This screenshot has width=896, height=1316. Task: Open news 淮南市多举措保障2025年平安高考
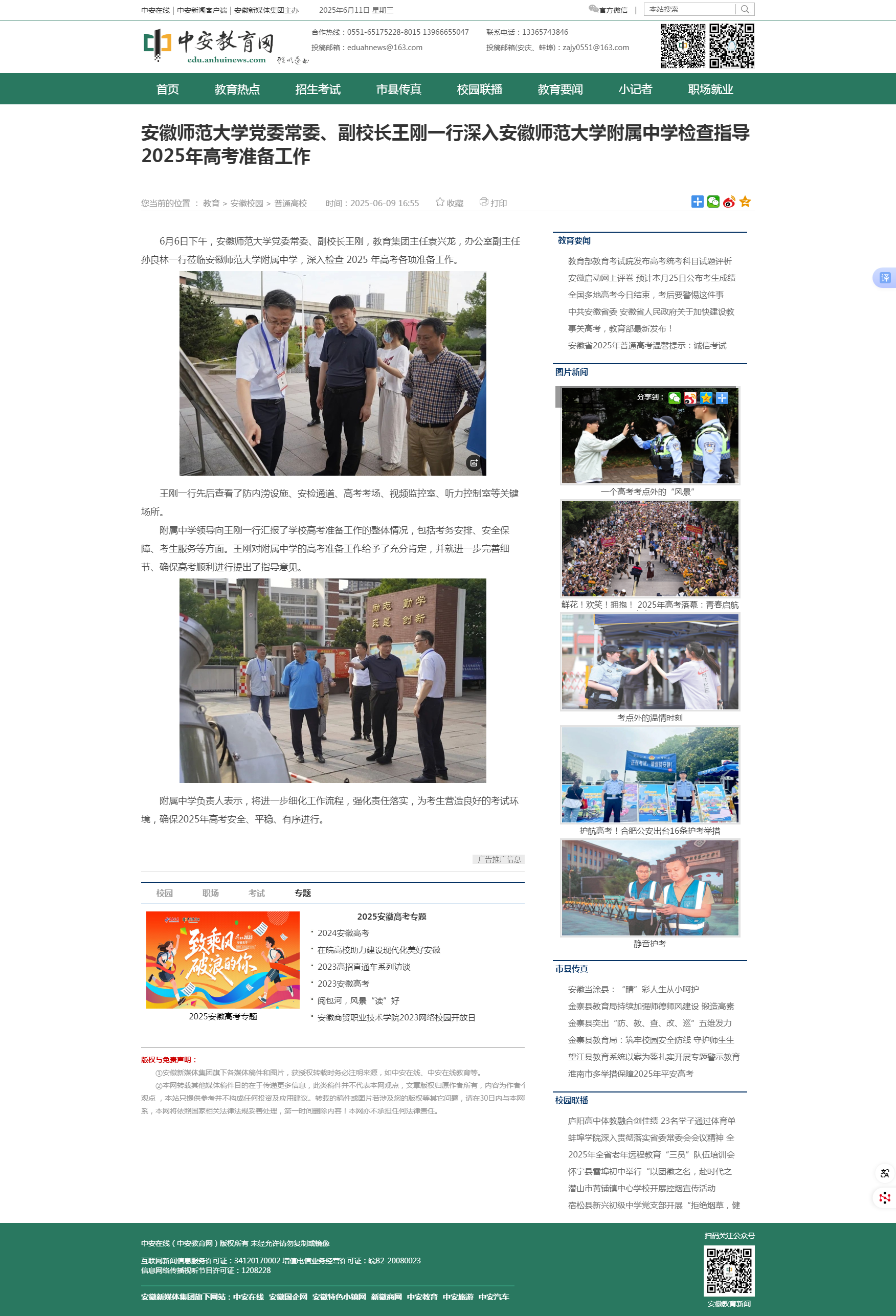click(x=631, y=1074)
